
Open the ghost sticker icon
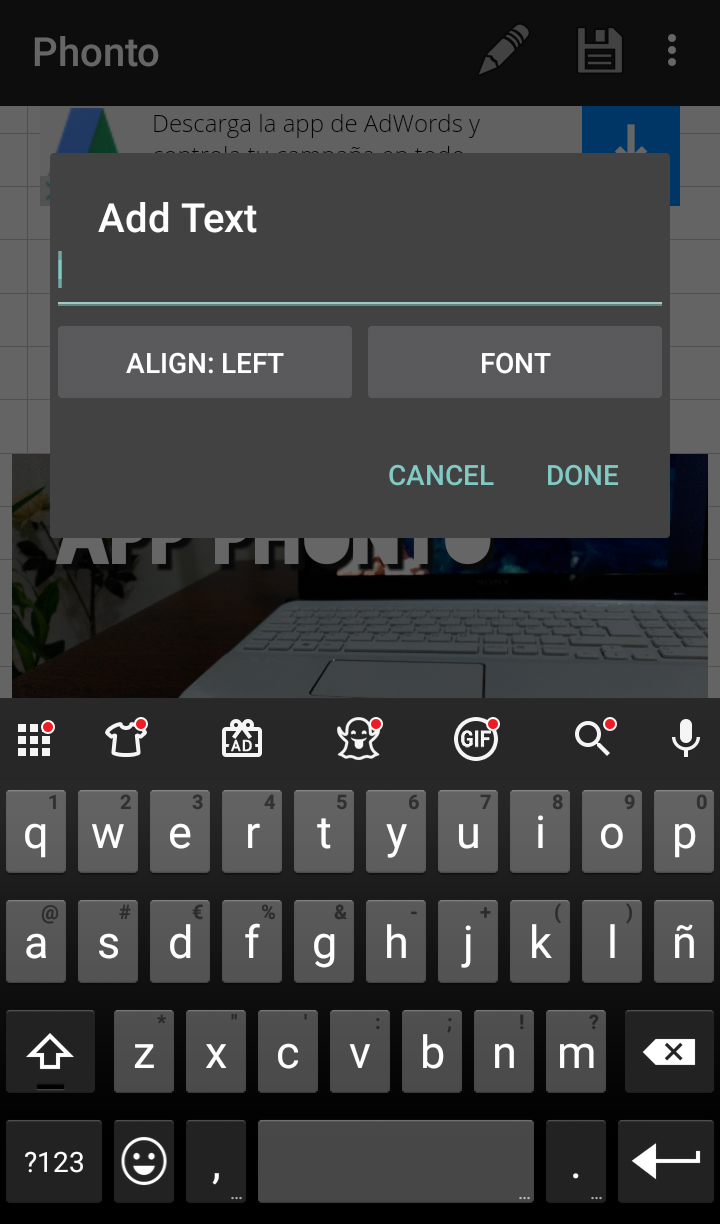pos(359,740)
